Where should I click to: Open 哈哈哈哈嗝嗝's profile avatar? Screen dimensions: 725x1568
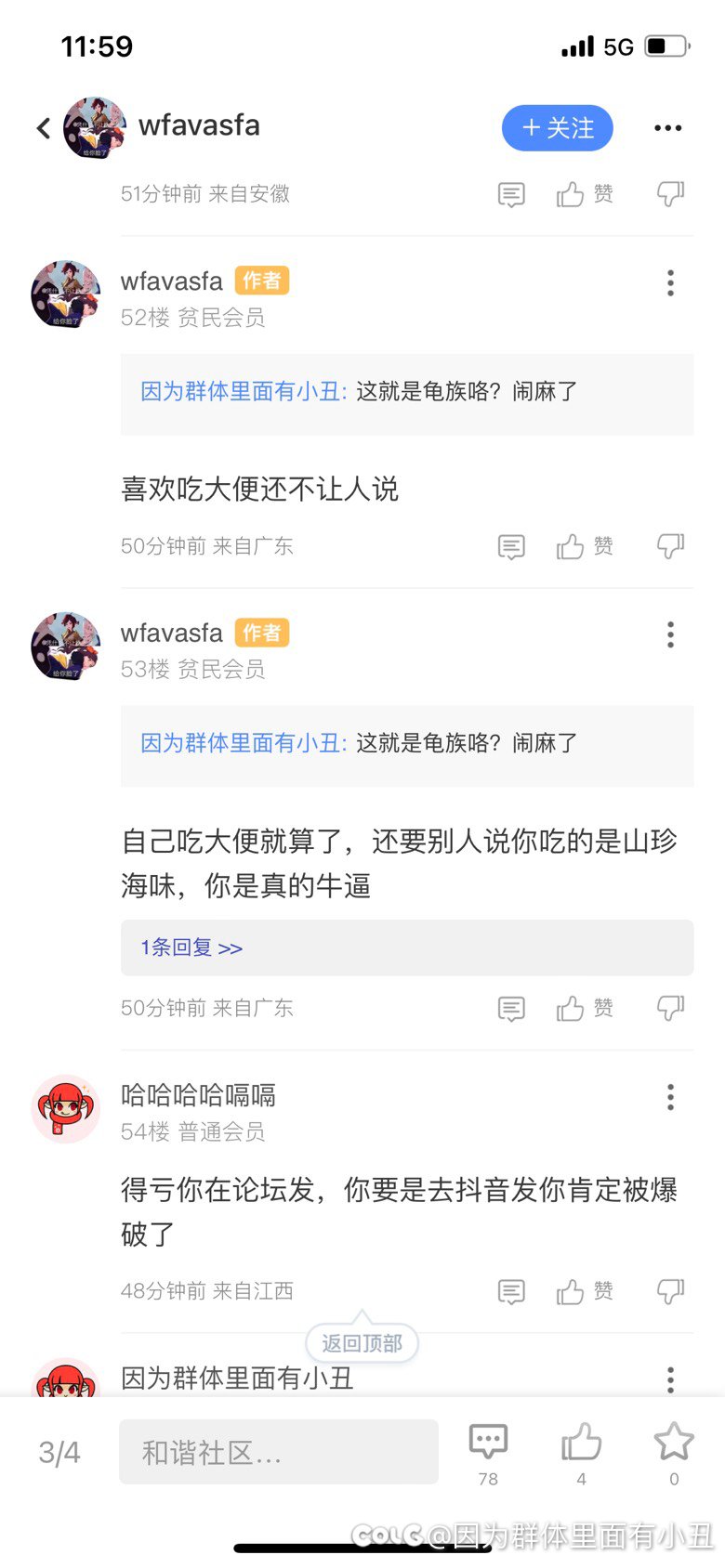tap(65, 1109)
